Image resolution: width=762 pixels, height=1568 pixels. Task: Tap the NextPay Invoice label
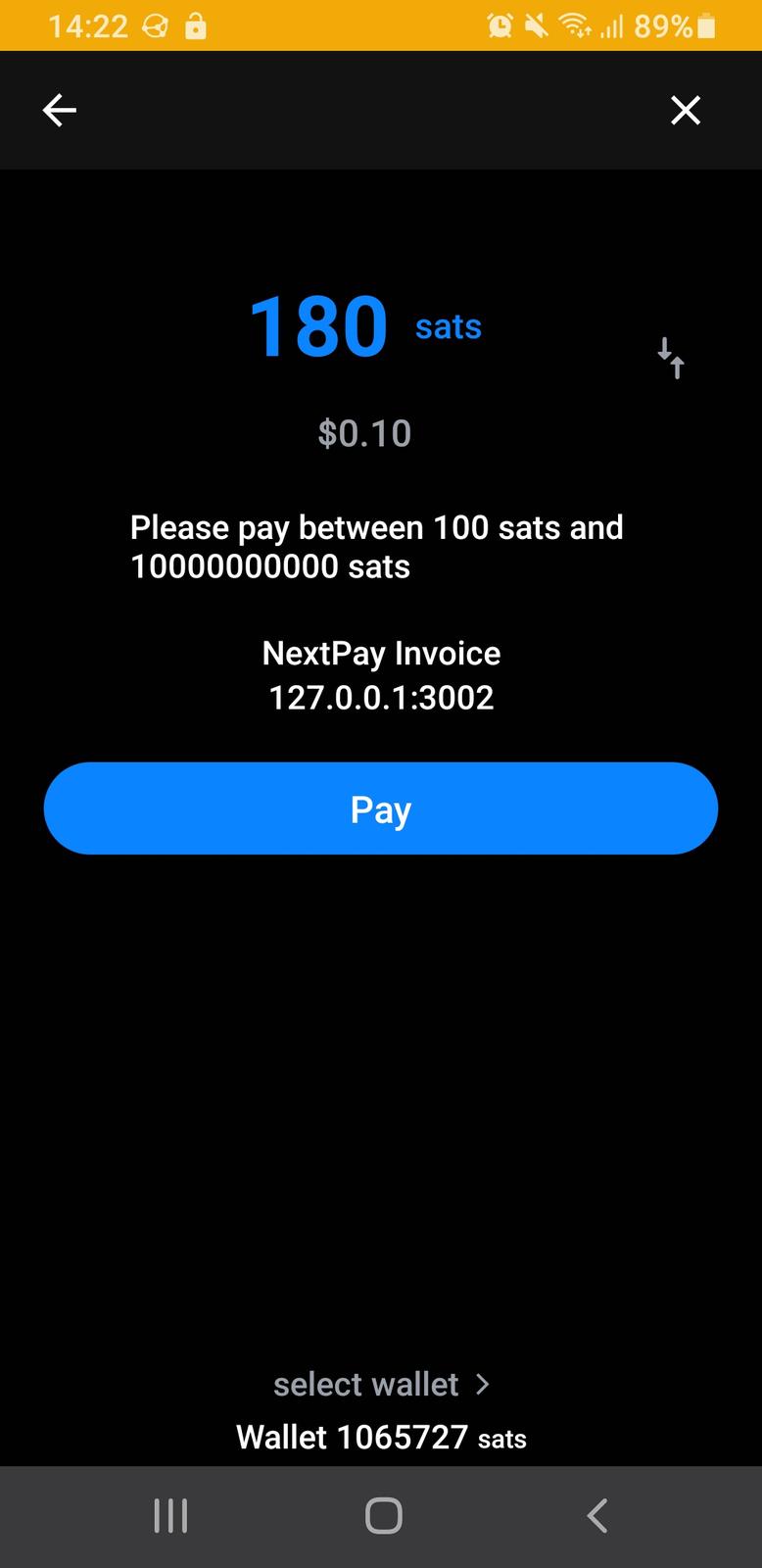[381, 653]
